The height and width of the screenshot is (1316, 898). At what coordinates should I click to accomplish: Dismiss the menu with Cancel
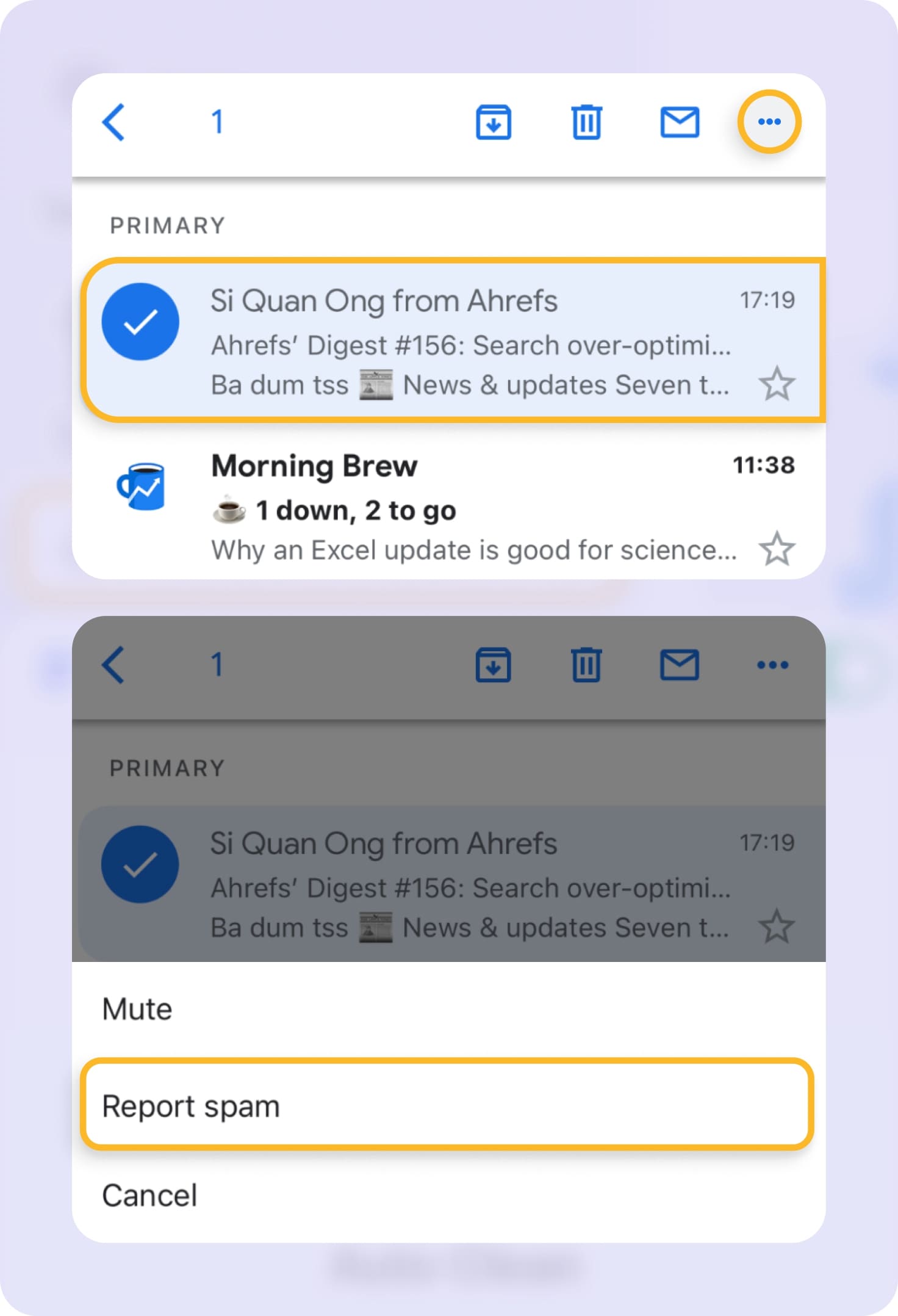coord(149,1194)
